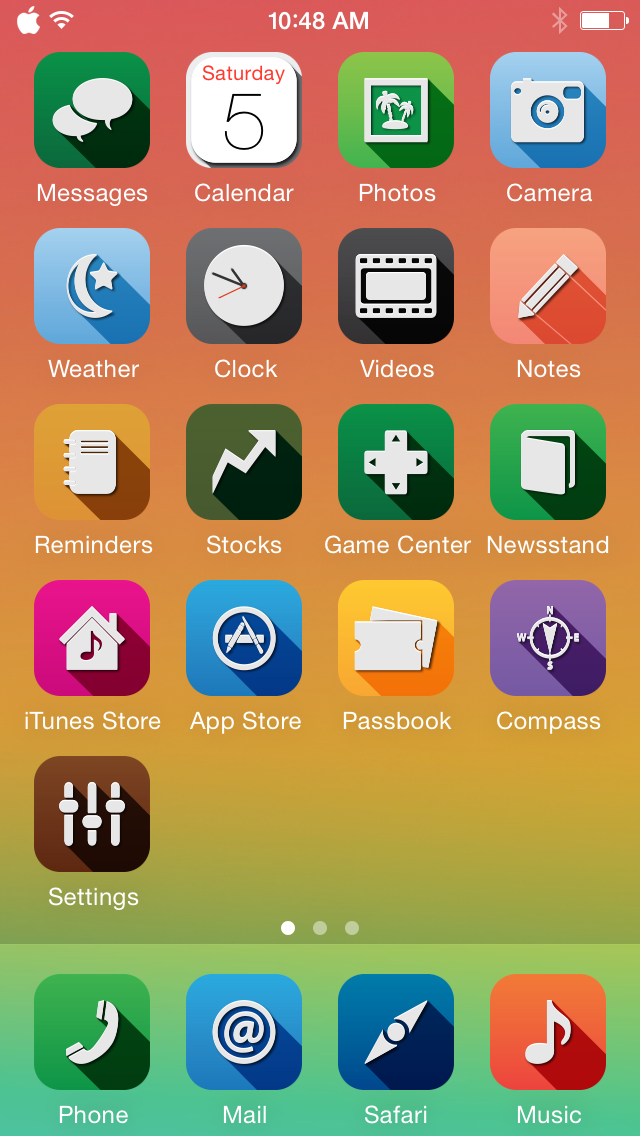
Task: Launch the Compass app
Action: pyautogui.click(x=548, y=638)
